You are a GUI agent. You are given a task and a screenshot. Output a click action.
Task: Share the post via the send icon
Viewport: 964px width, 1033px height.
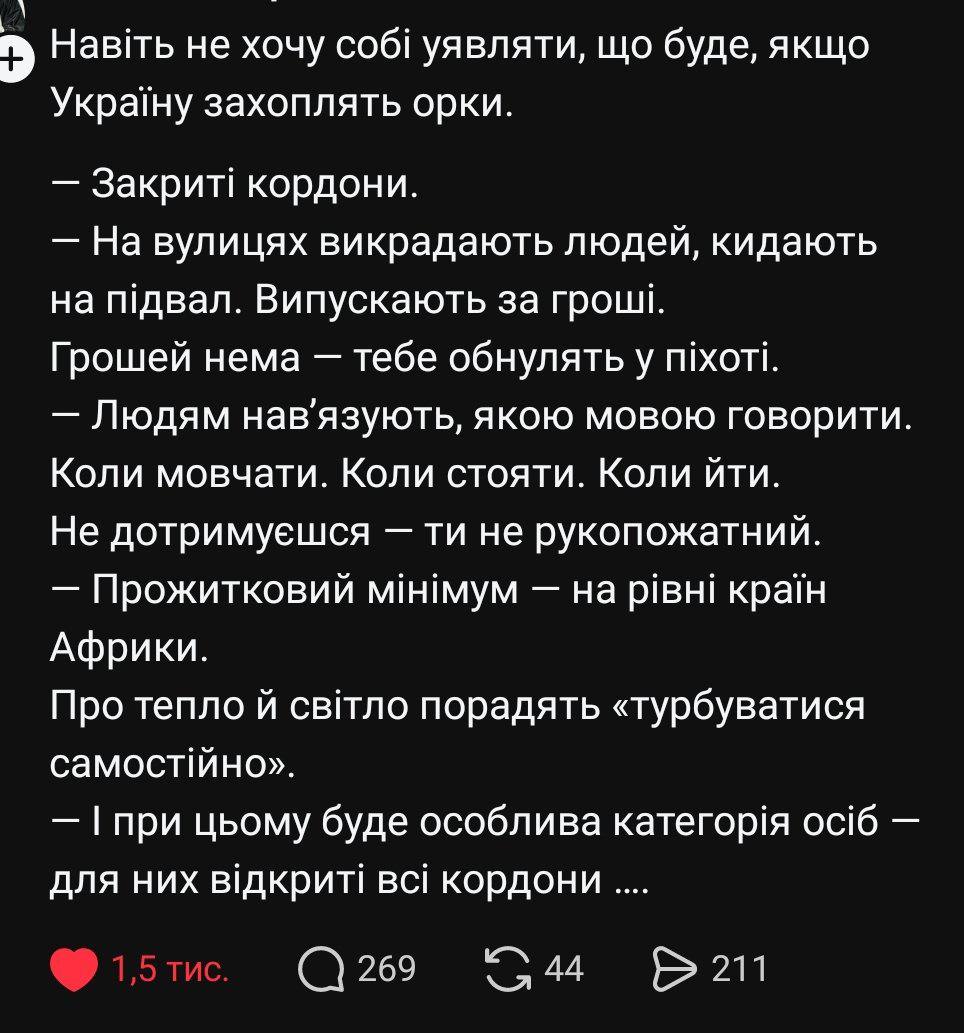[672, 969]
